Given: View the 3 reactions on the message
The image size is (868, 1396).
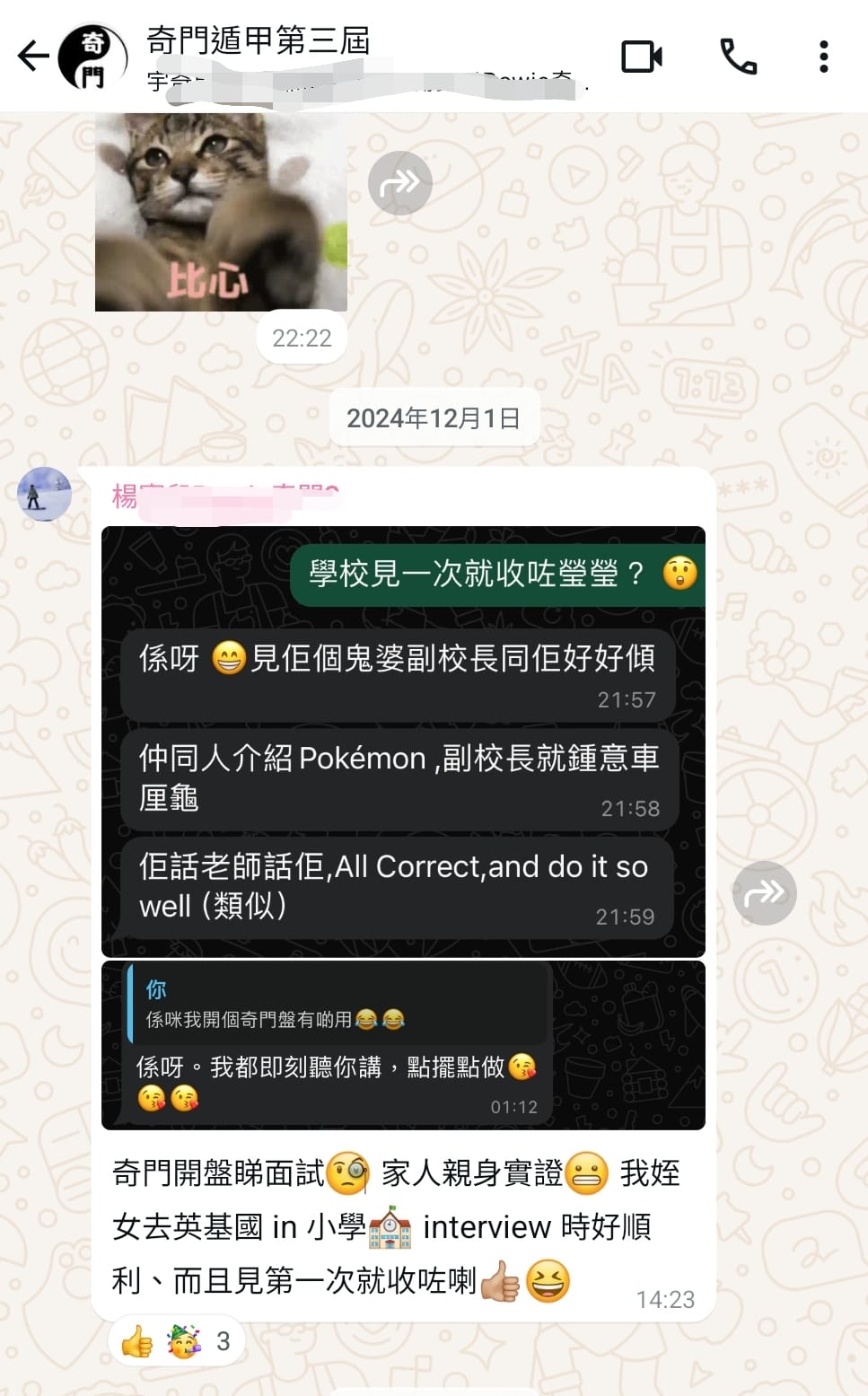Looking at the screenshot, I should tap(176, 1342).
